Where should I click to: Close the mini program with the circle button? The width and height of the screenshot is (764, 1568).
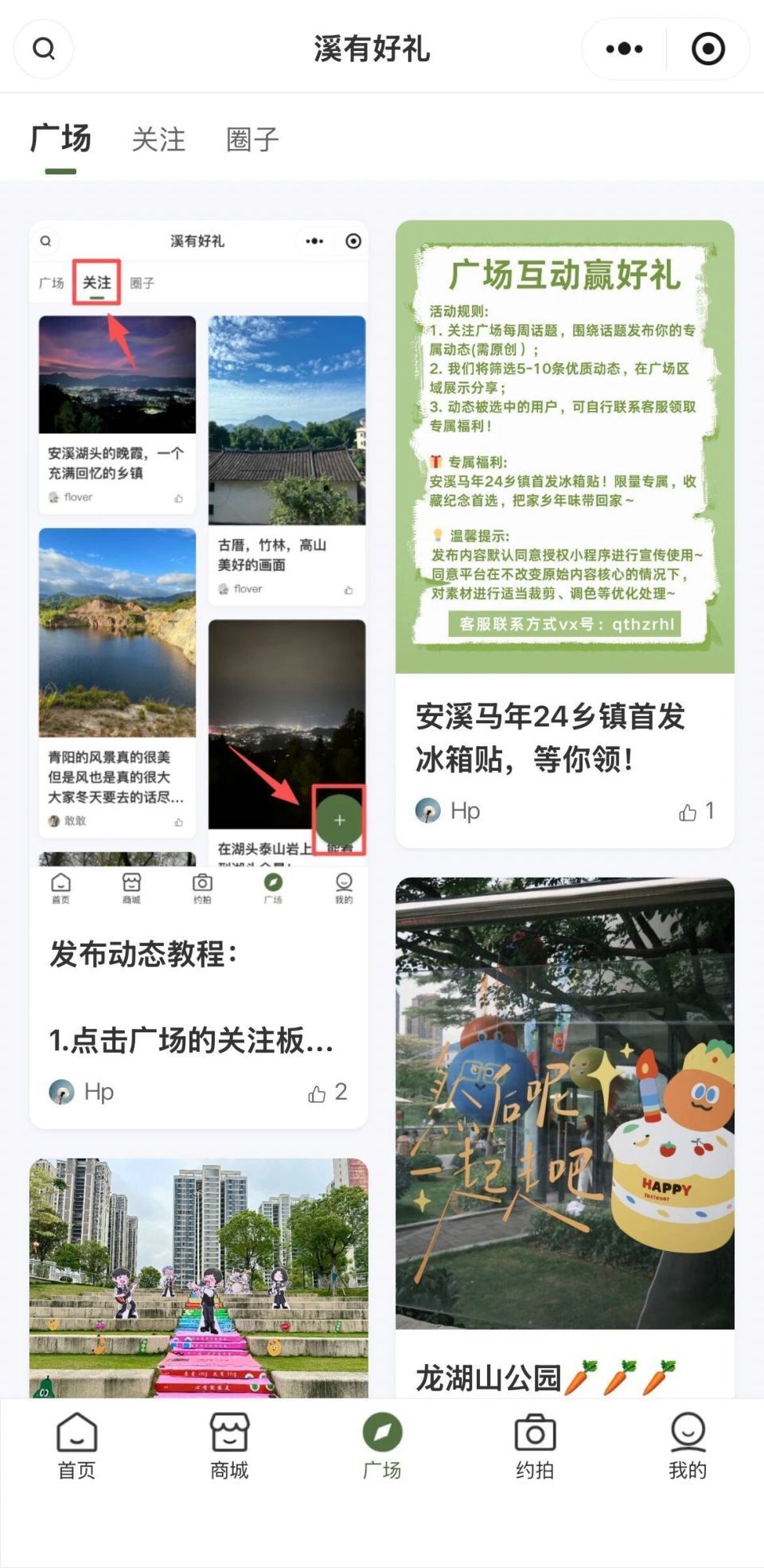pos(707,49)
